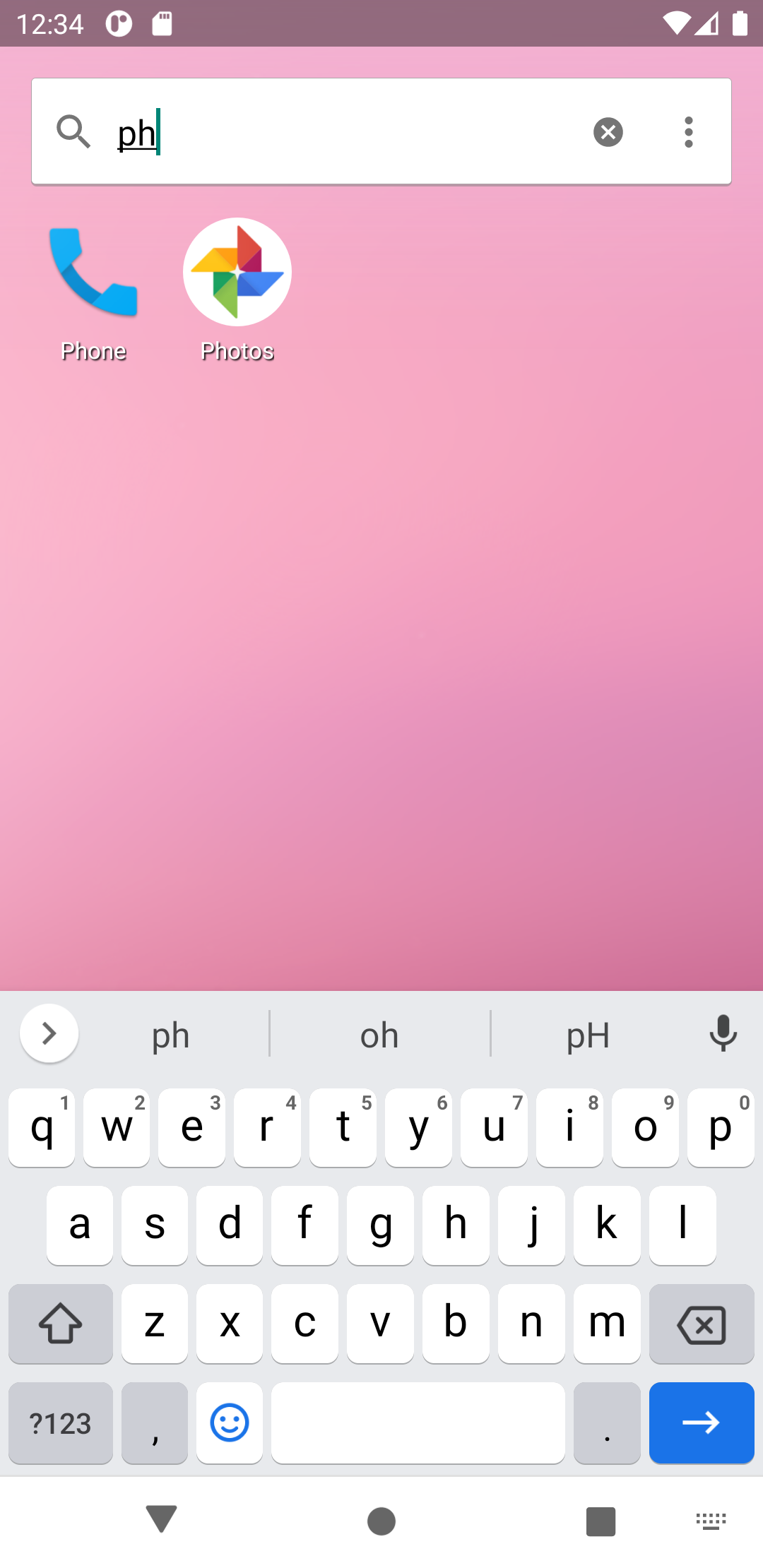
Task: Clear the search text
Action: click(608, 132)
